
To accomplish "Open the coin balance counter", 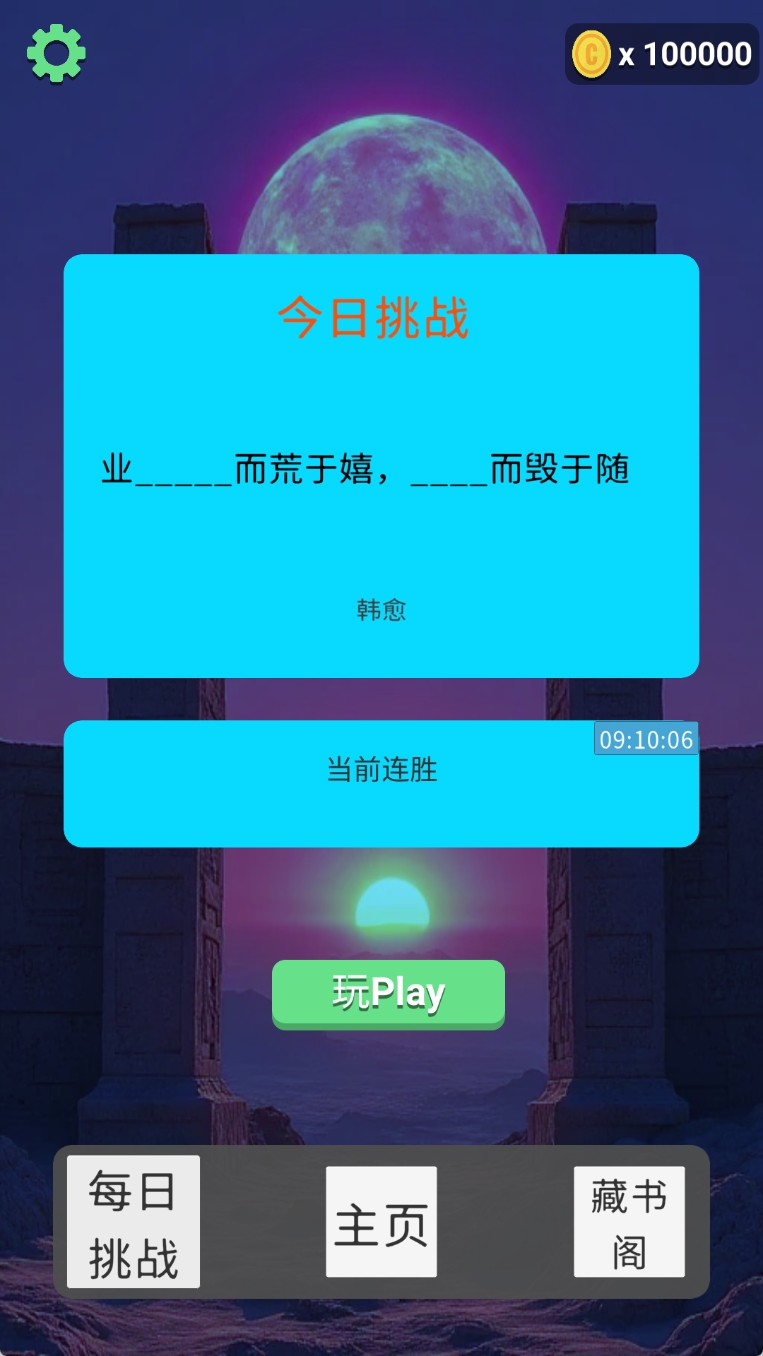I will point(662,54).
